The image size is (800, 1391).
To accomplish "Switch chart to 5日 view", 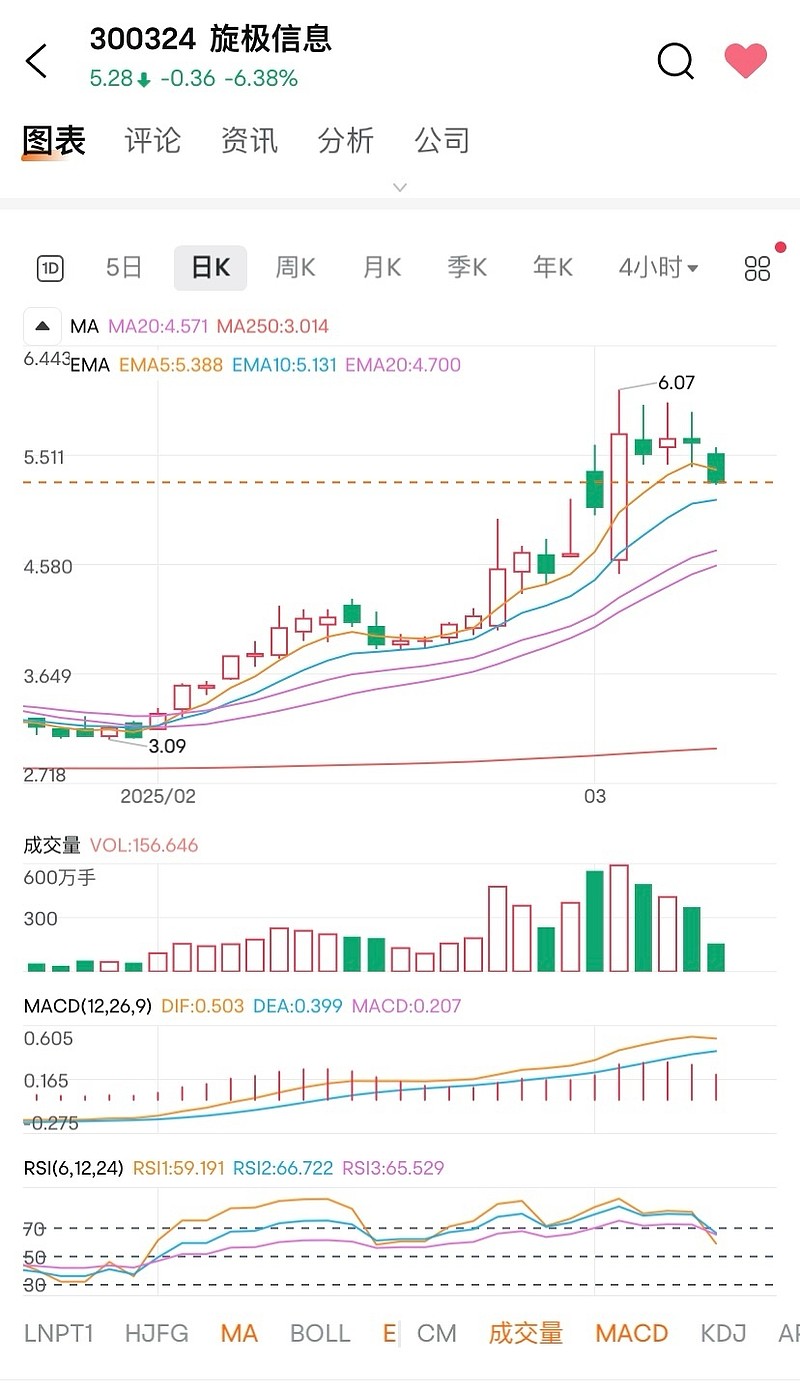I will [x=124, y=268].
